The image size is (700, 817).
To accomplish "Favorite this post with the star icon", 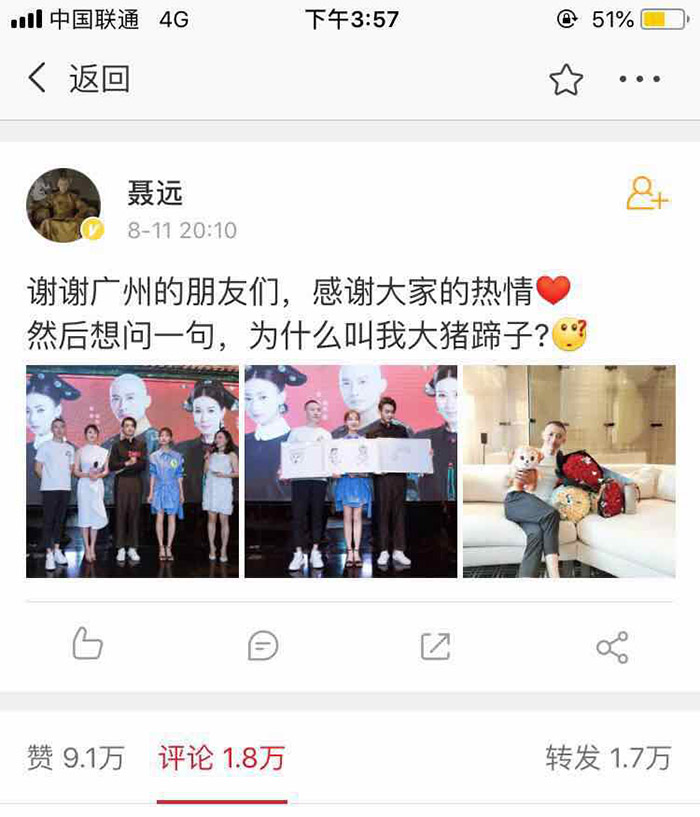I will click(566, 79).
